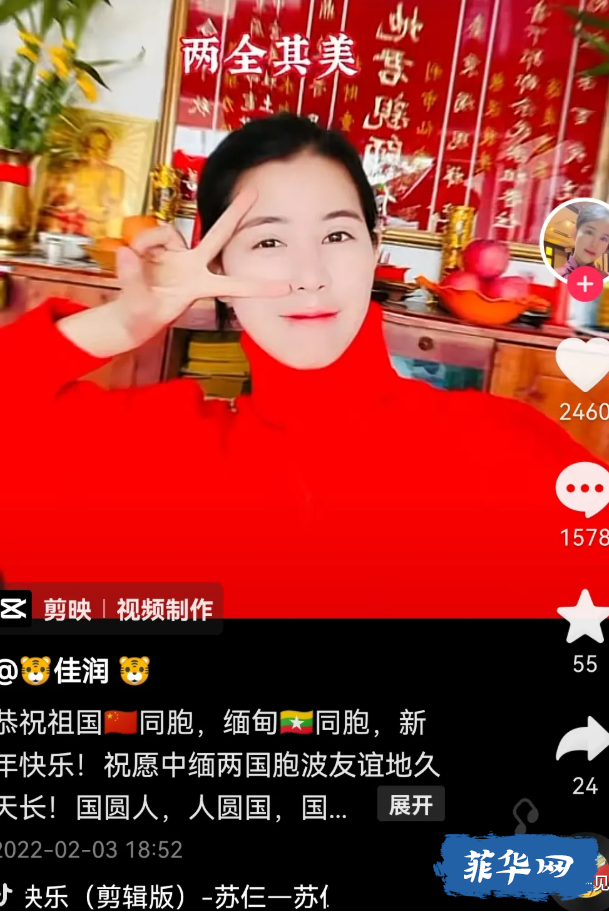This screenshot has width=609, height=913.
Task: Like this video with the heart icon
Action: point(585,364)
